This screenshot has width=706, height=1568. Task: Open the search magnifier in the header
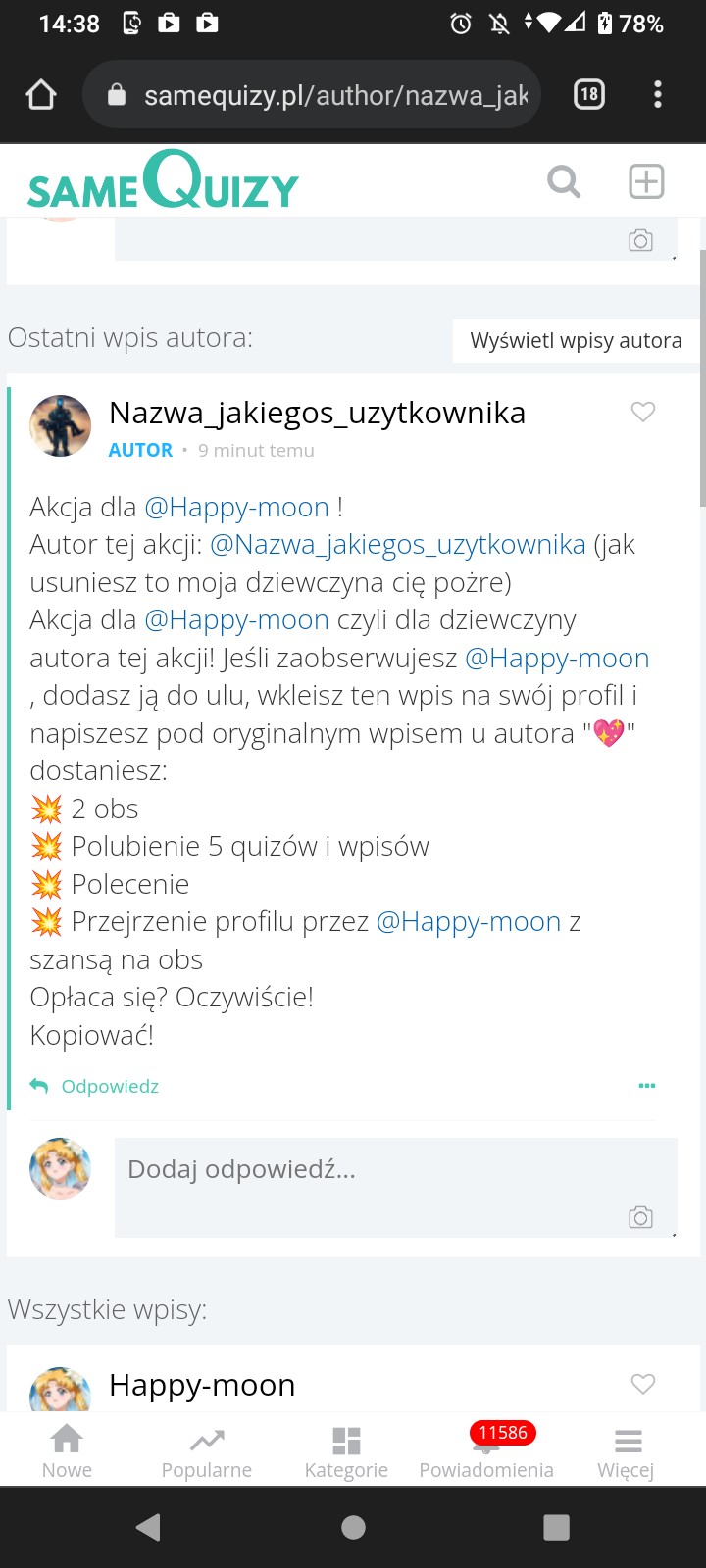(564, 181)
